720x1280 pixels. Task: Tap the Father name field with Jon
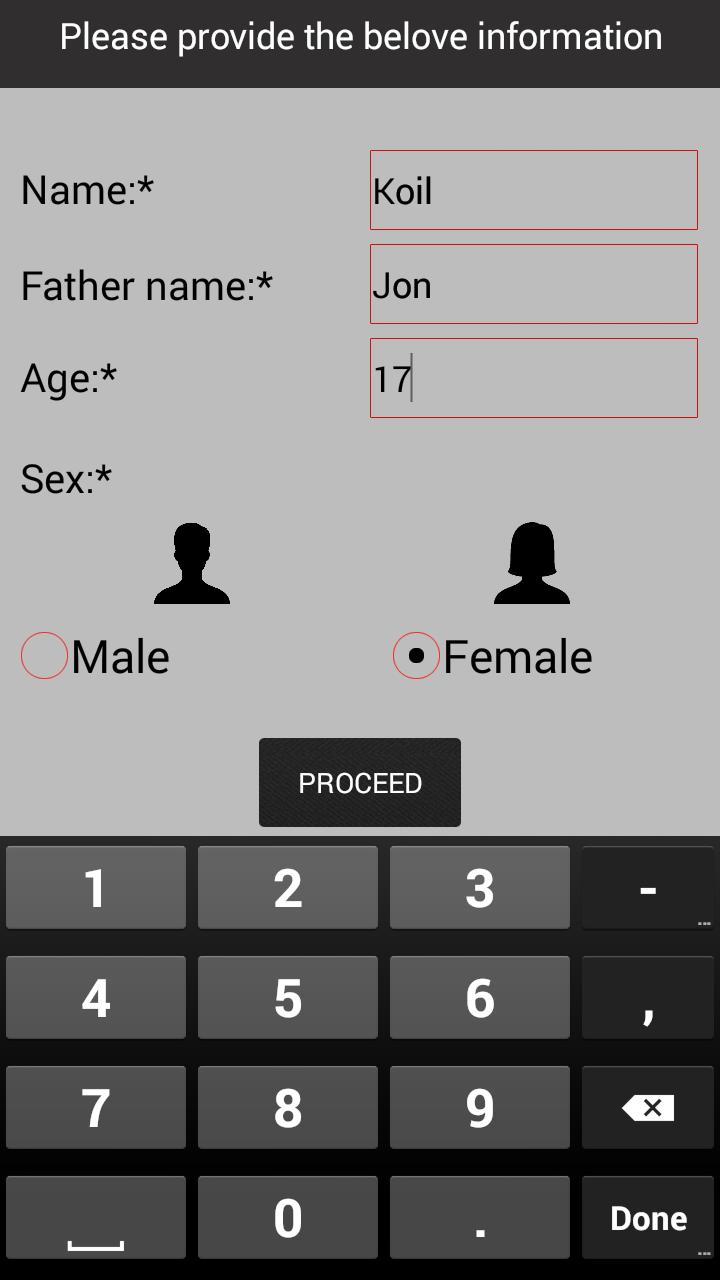(533, 284)
